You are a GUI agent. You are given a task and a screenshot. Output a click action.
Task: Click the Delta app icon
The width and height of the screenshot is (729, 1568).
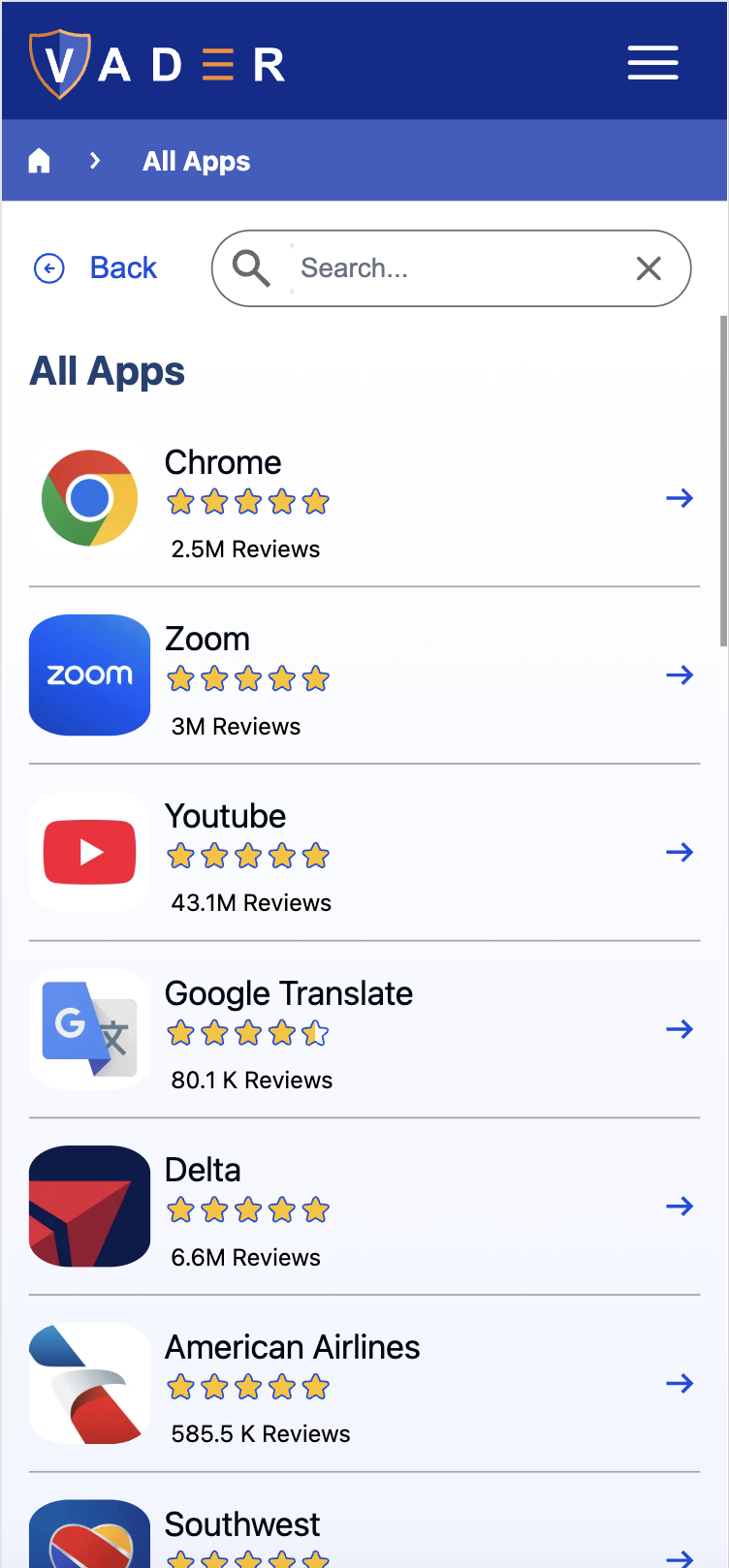pos(89,1206)
